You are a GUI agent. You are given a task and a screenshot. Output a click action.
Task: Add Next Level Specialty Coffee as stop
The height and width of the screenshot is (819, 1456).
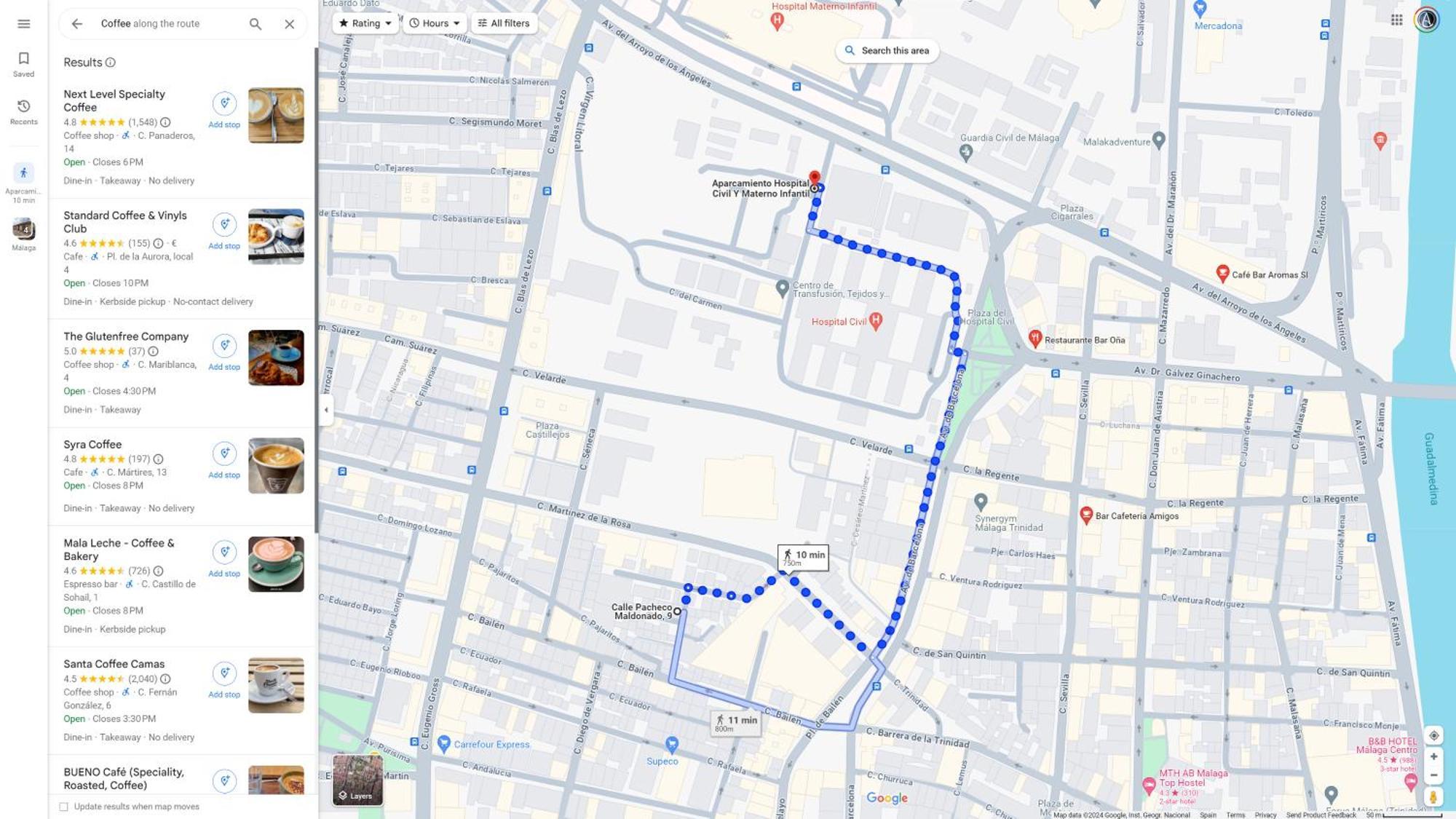pos(224,110)
